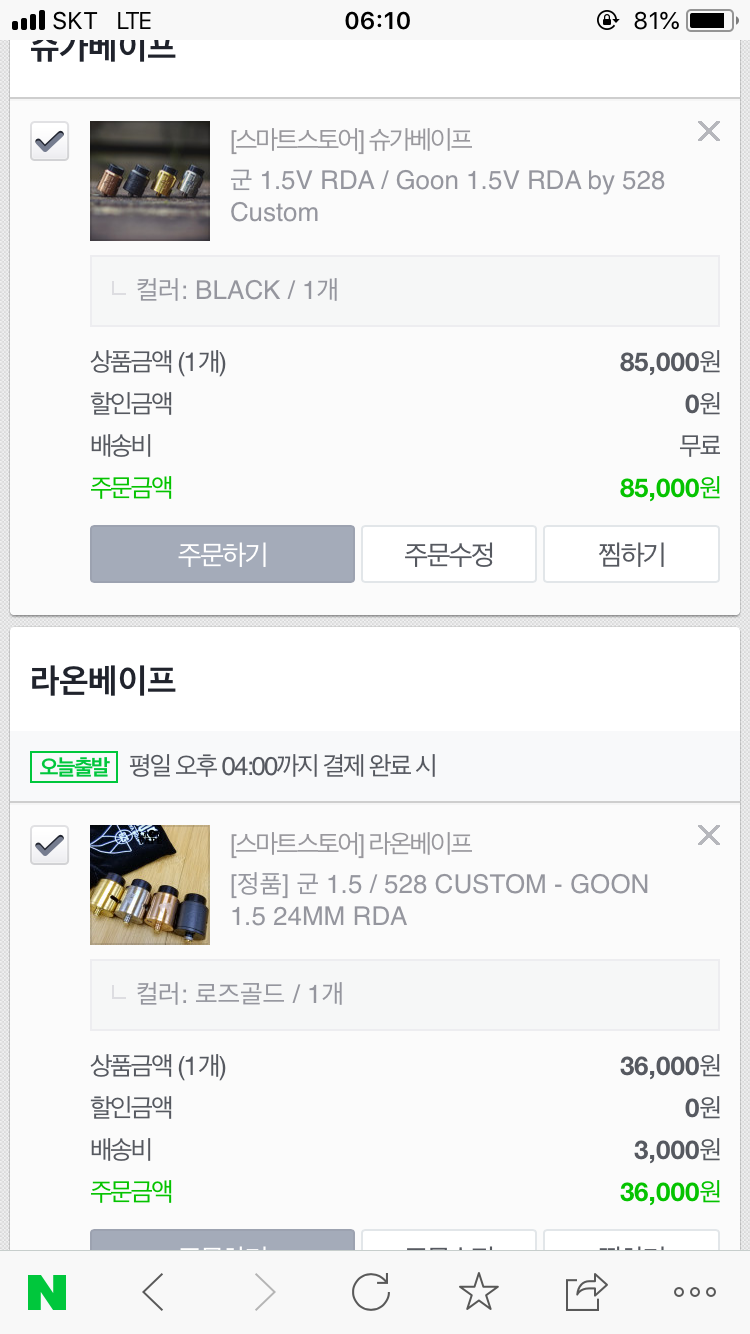Image resolution: width=750 pixels, height=1334 pixels.
Task: Open the browser more options menu
Action: point(694,1293)
